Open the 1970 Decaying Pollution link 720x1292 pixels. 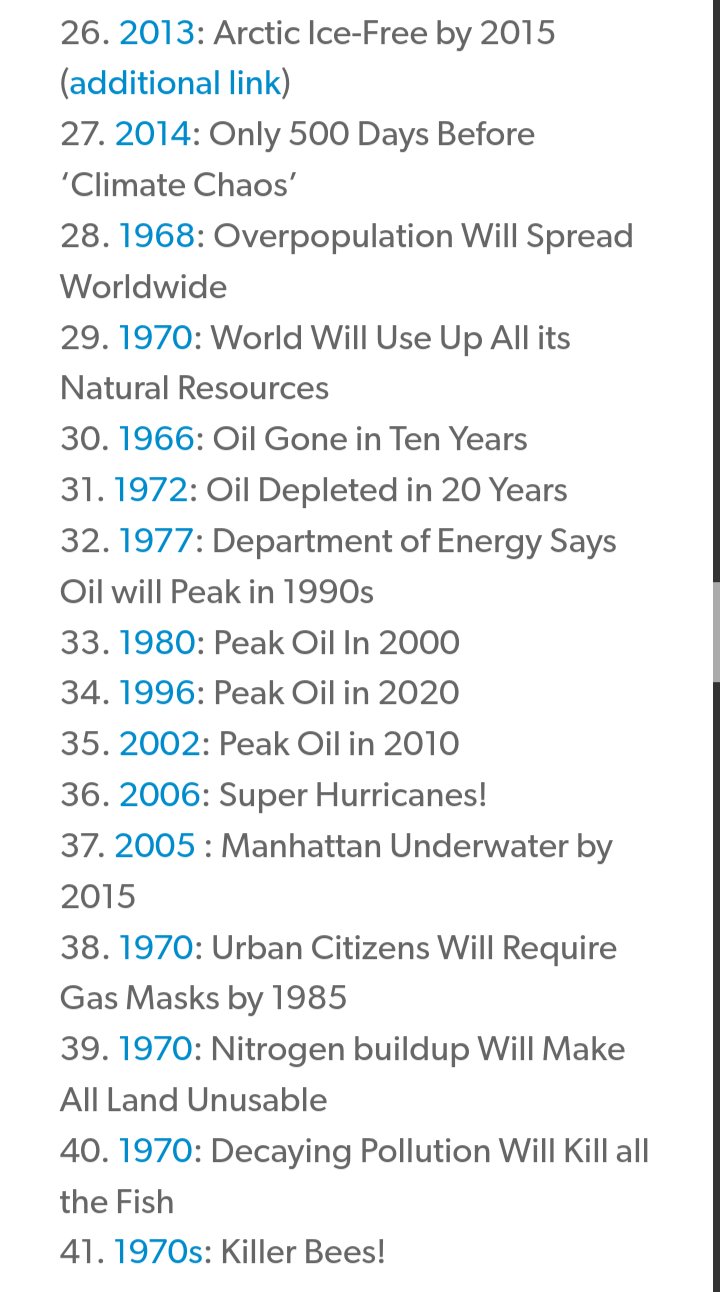(154, 1151)
